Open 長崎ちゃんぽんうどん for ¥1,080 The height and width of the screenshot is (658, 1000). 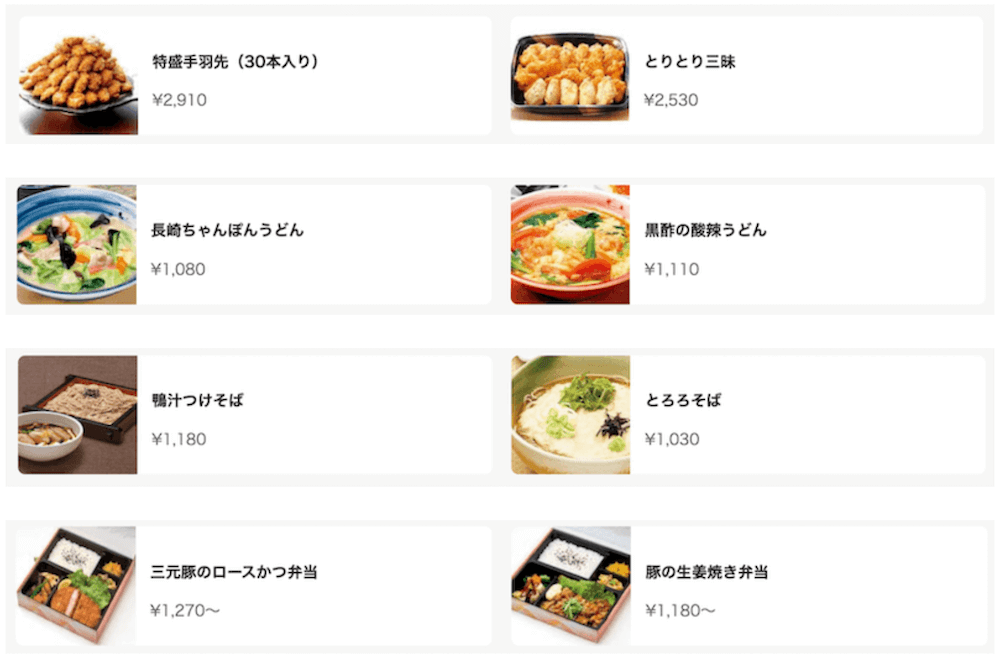tap(254, 245)
